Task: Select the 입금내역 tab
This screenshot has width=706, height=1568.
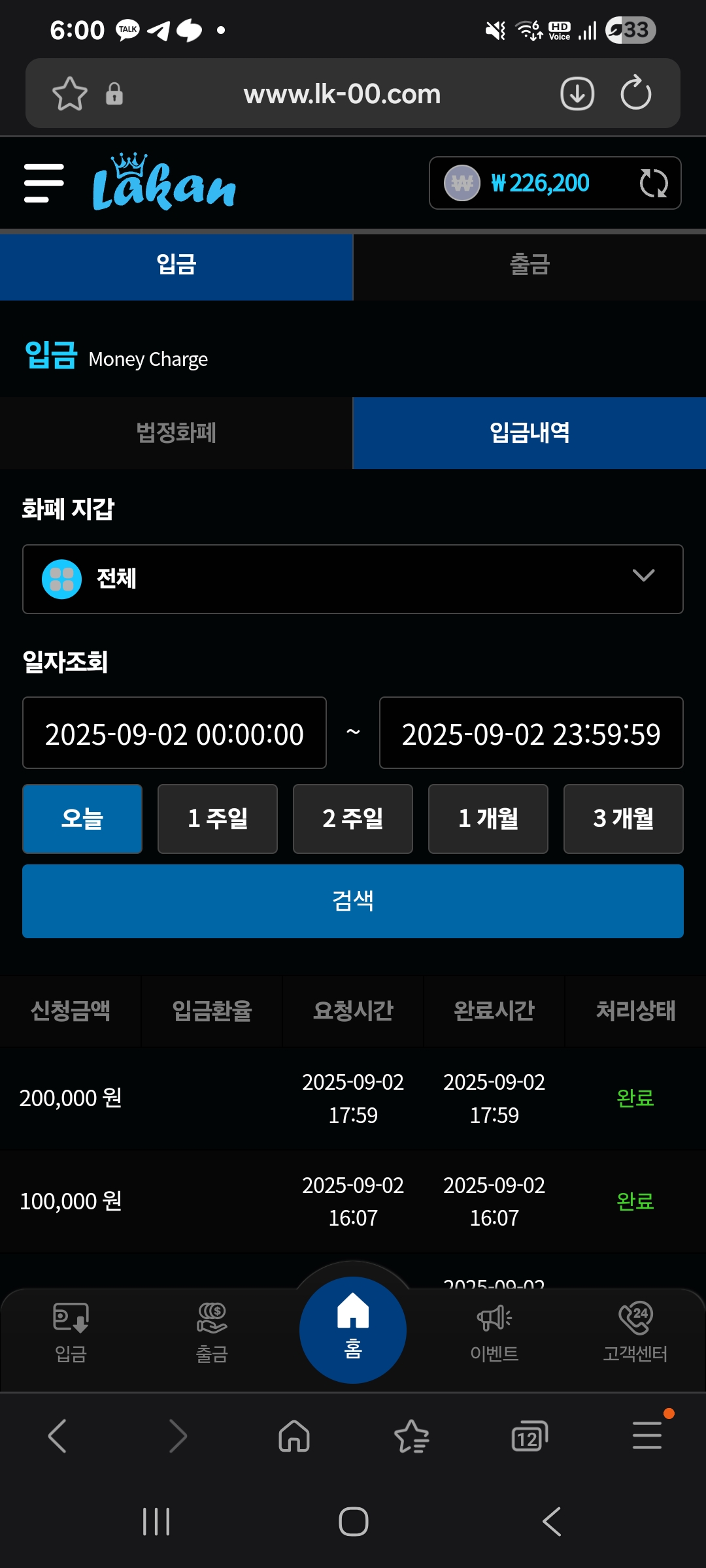Action: coord(529,433)
